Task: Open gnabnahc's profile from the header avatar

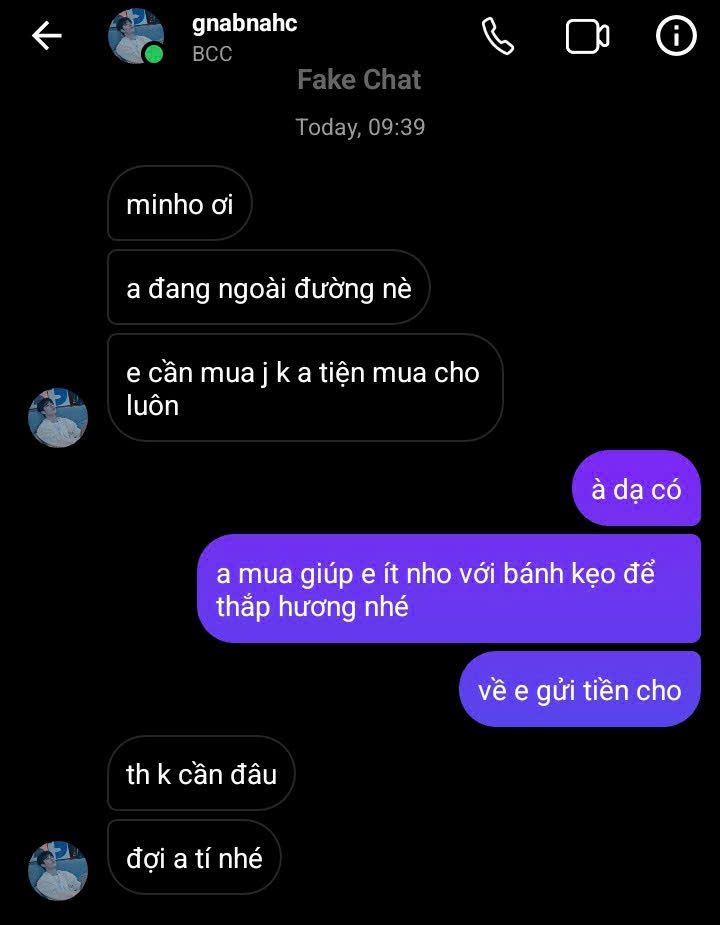Action: pyautogui.click(x=135, y=36)
